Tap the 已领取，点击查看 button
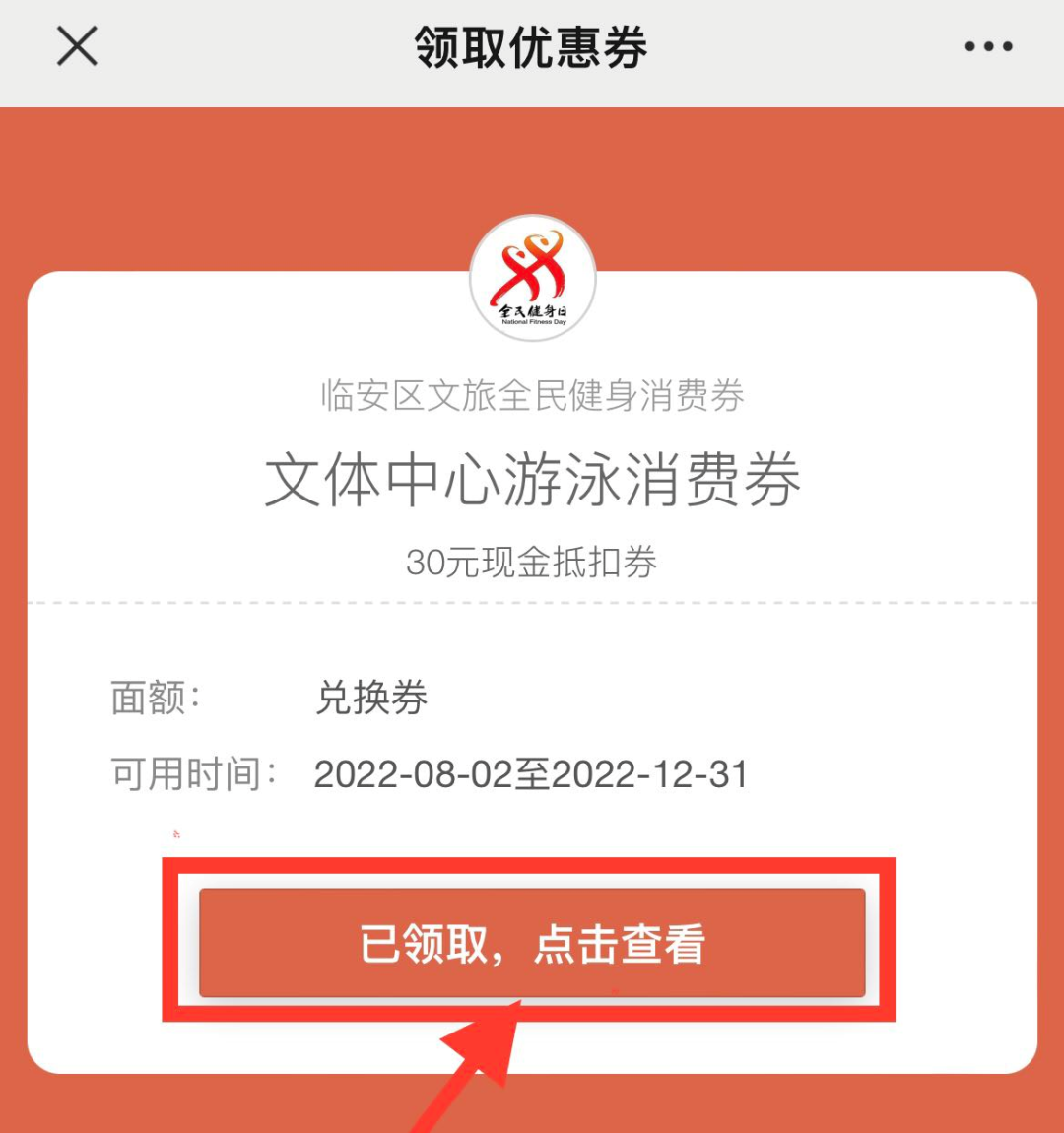Screen dimensions: 1064x1133 [532, 943]
